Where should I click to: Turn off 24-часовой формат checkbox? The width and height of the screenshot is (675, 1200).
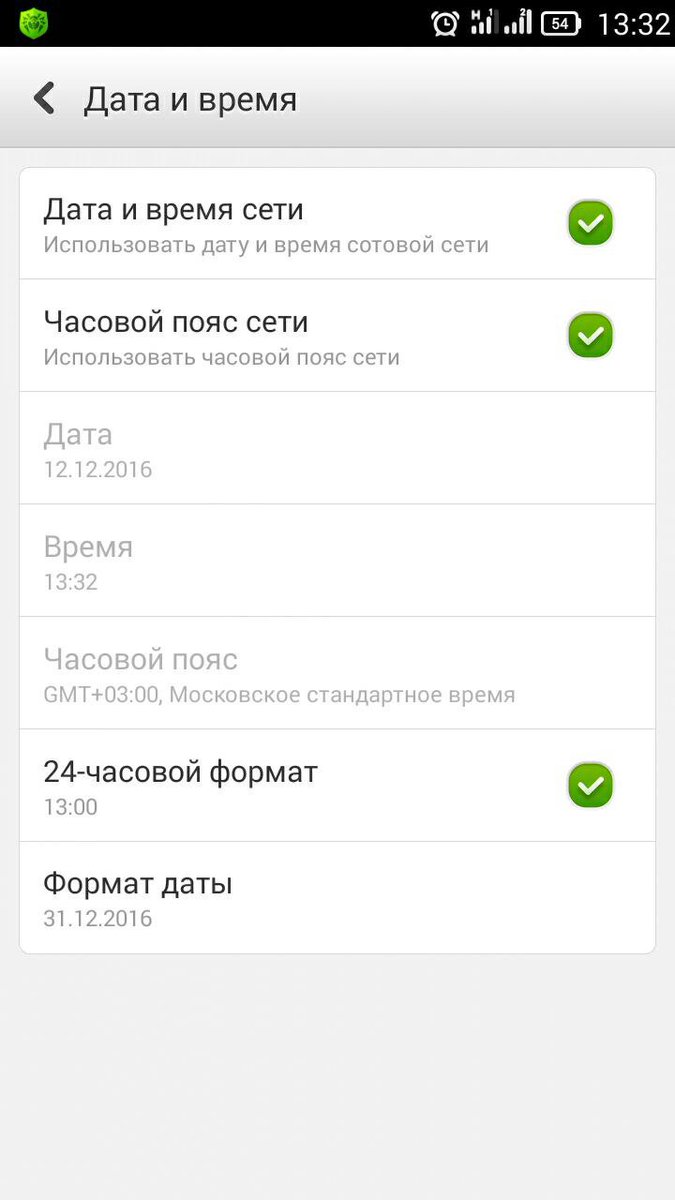tap(590, 785)
